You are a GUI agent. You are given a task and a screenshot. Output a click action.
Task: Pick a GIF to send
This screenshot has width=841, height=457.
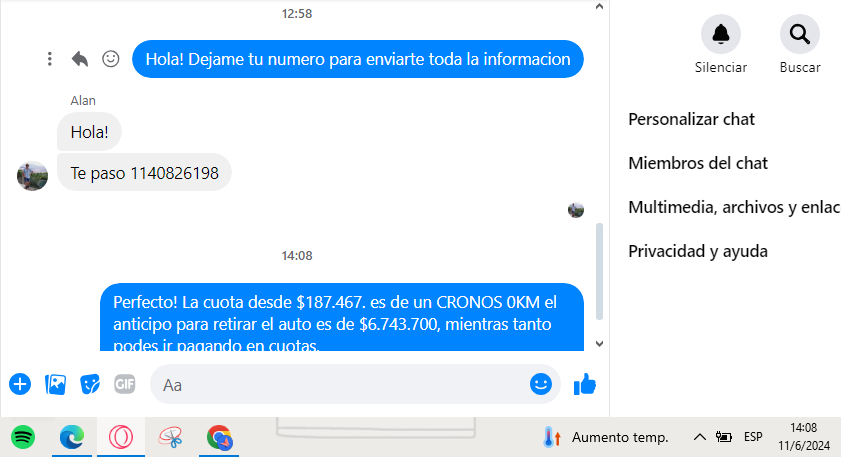click(125, 384)
